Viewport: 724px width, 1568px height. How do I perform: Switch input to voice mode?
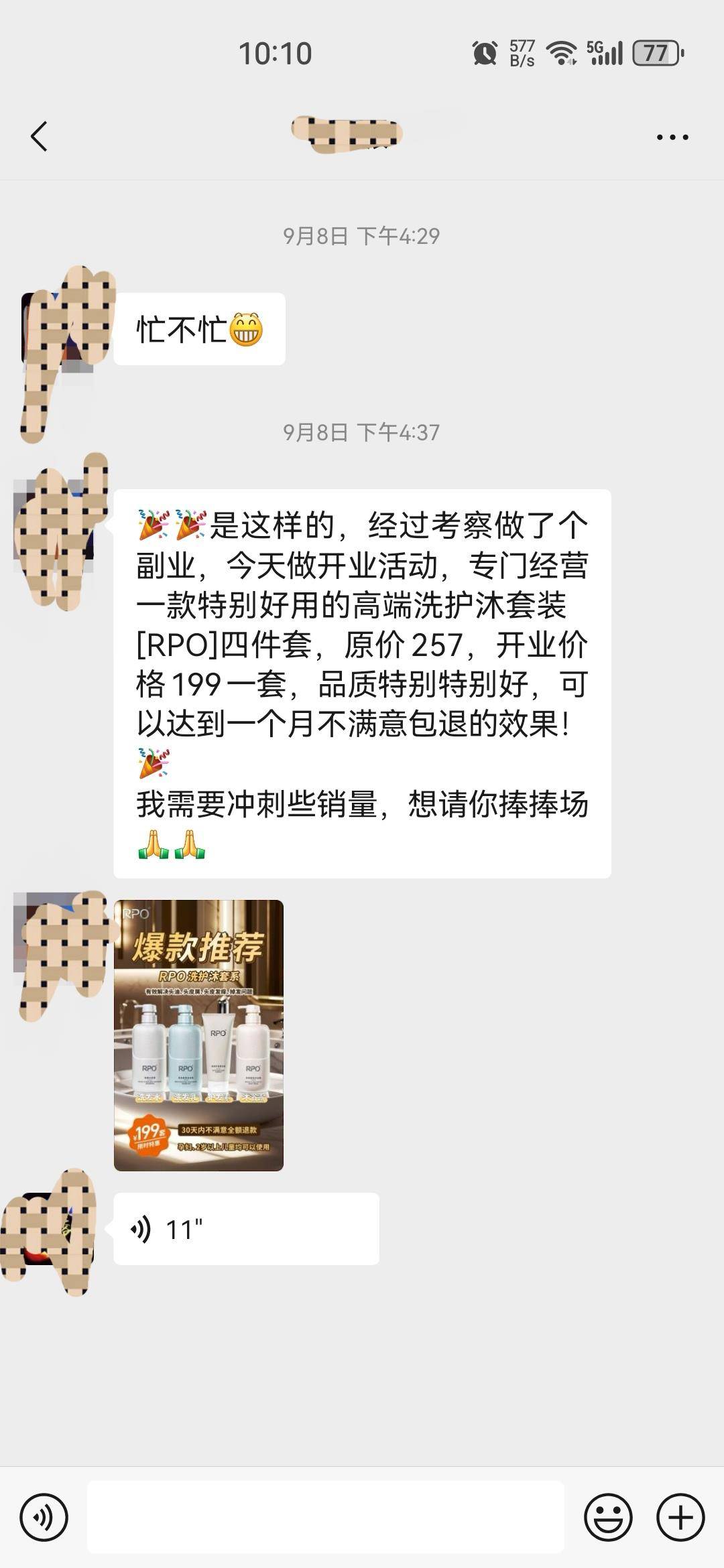(44, 1517)
